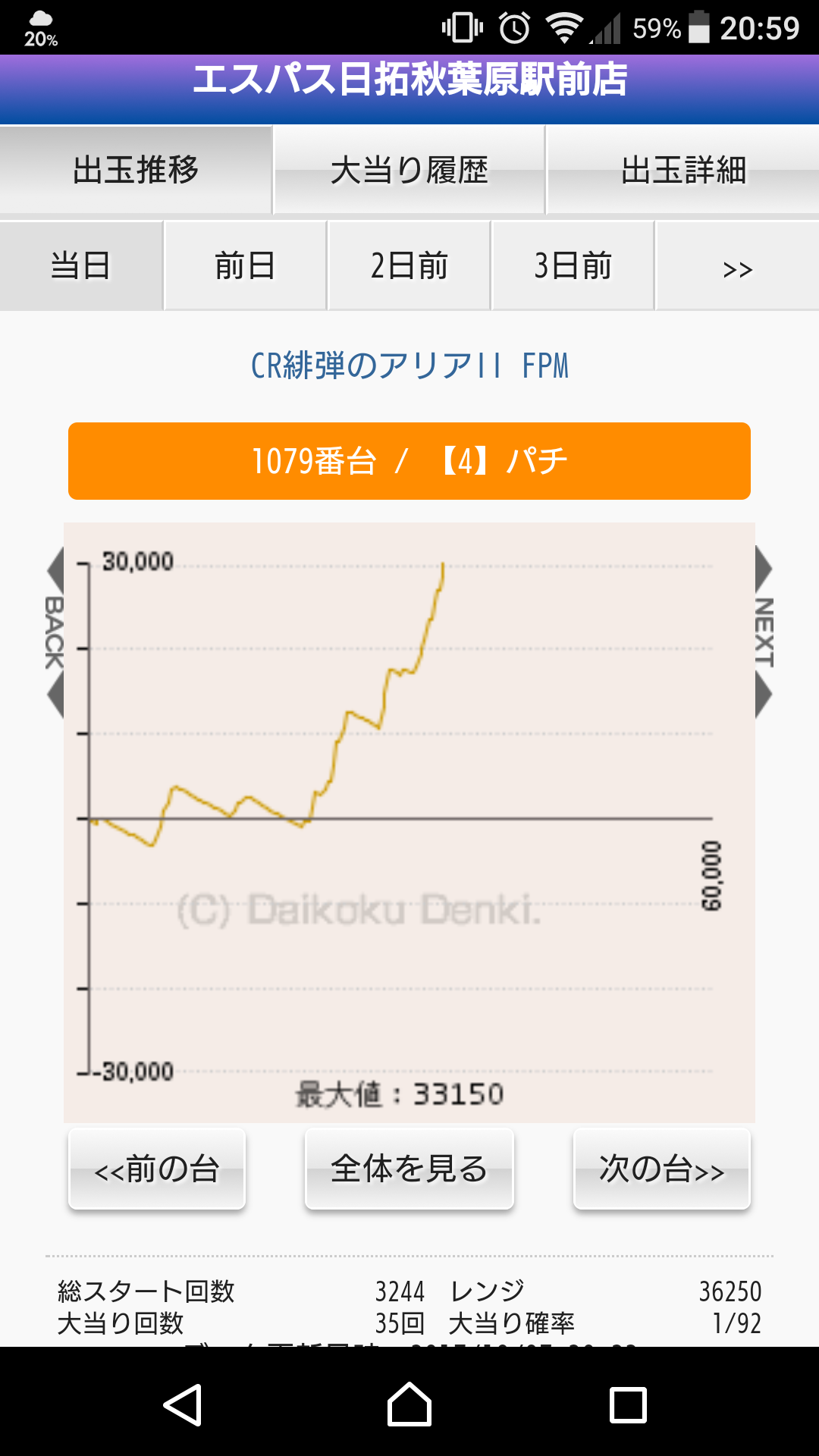This screenshot has width=819, height=1456.
Task: Show data for 前日
Action: pyautogui.click(x=245, y=266)
